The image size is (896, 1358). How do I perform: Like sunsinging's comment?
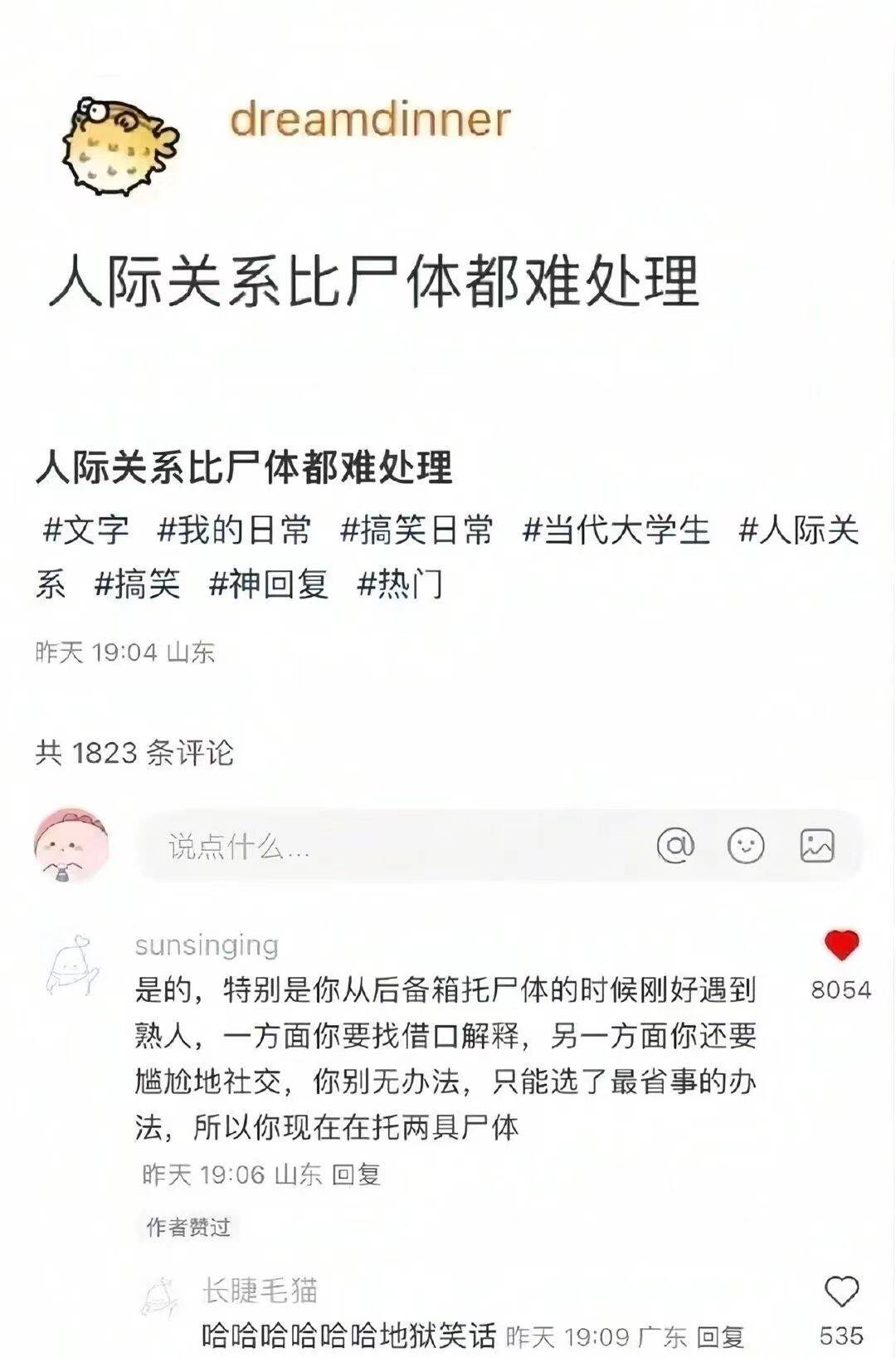(841, 946)
